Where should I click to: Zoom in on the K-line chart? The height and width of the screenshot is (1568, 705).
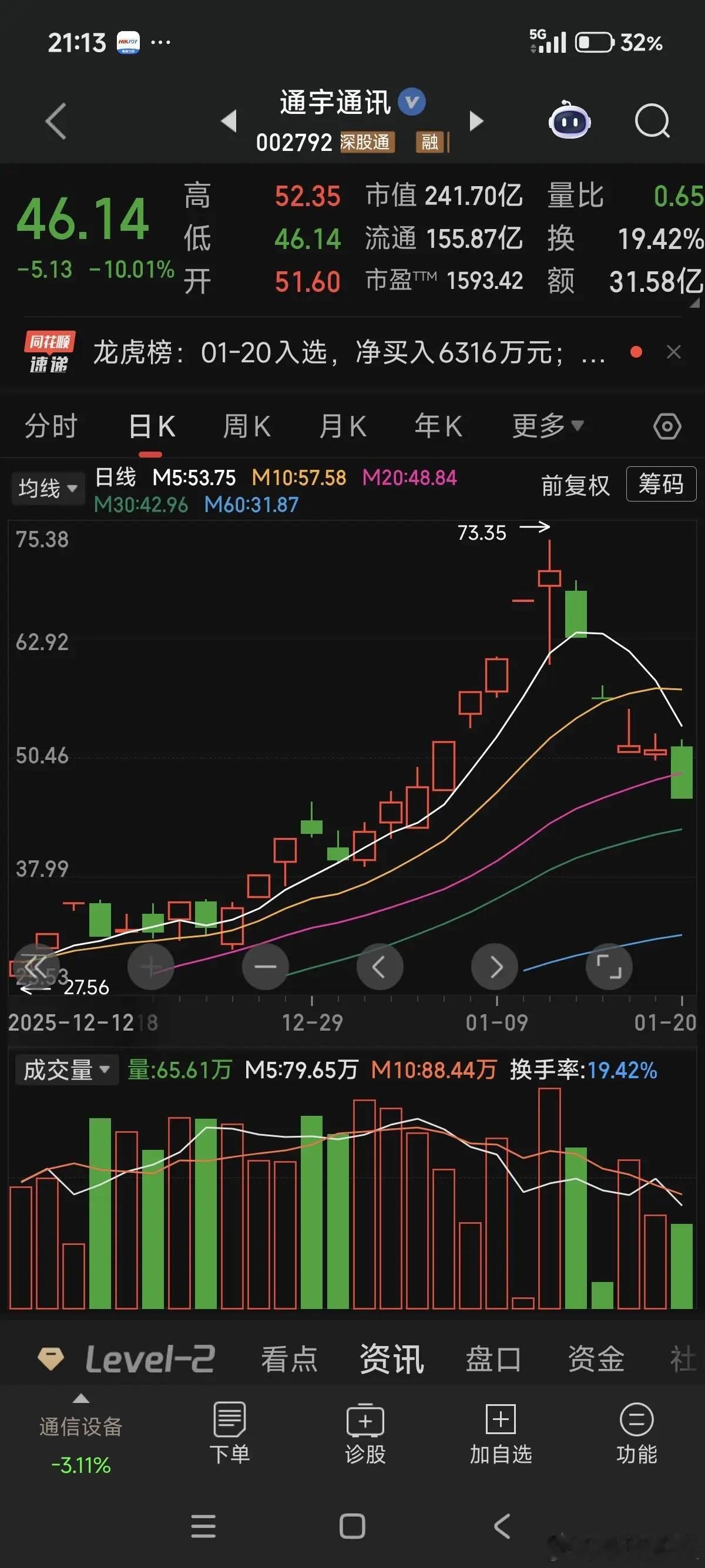click(150, 967)
